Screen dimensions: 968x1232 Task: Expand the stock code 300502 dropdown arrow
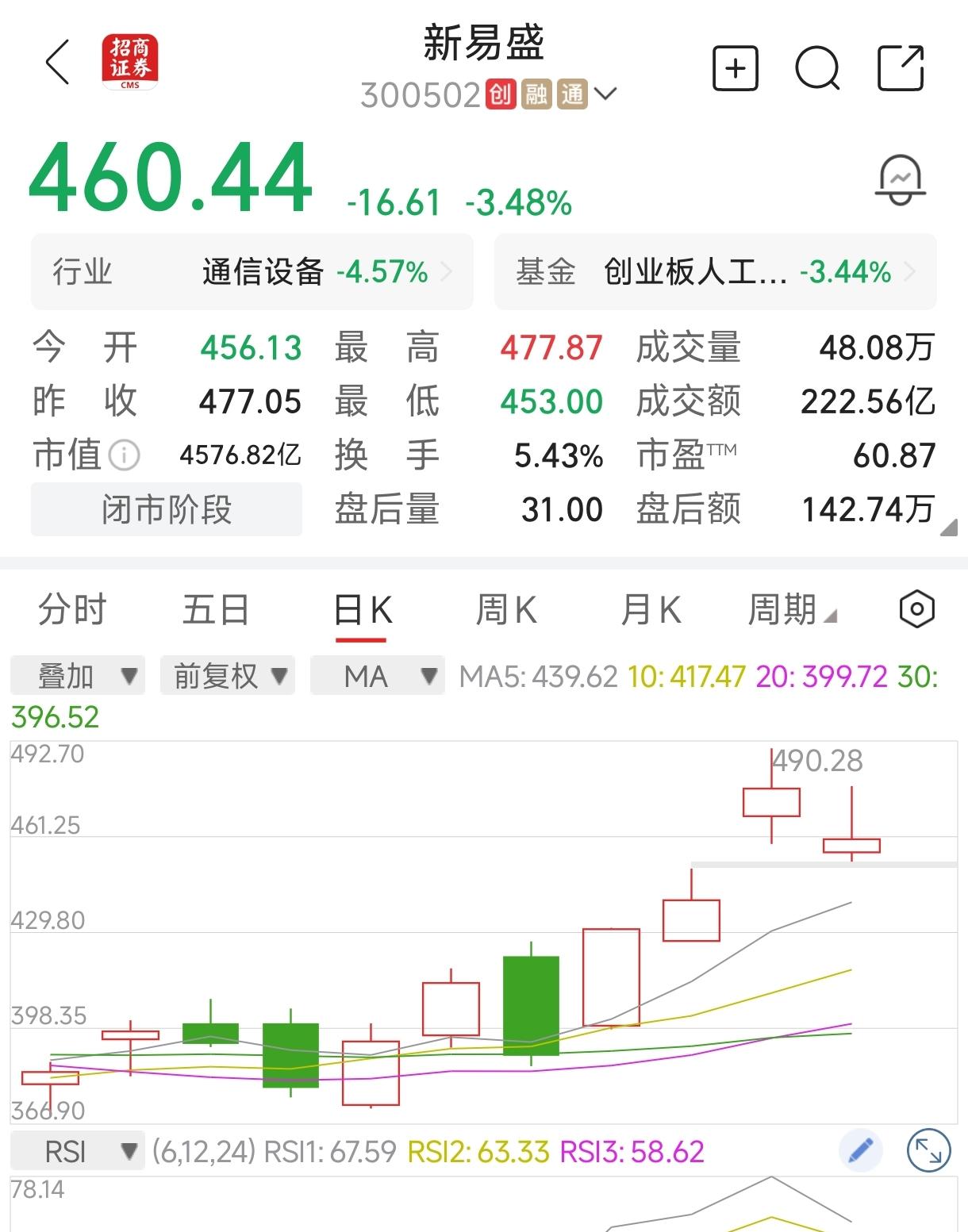tap(605, 94)
